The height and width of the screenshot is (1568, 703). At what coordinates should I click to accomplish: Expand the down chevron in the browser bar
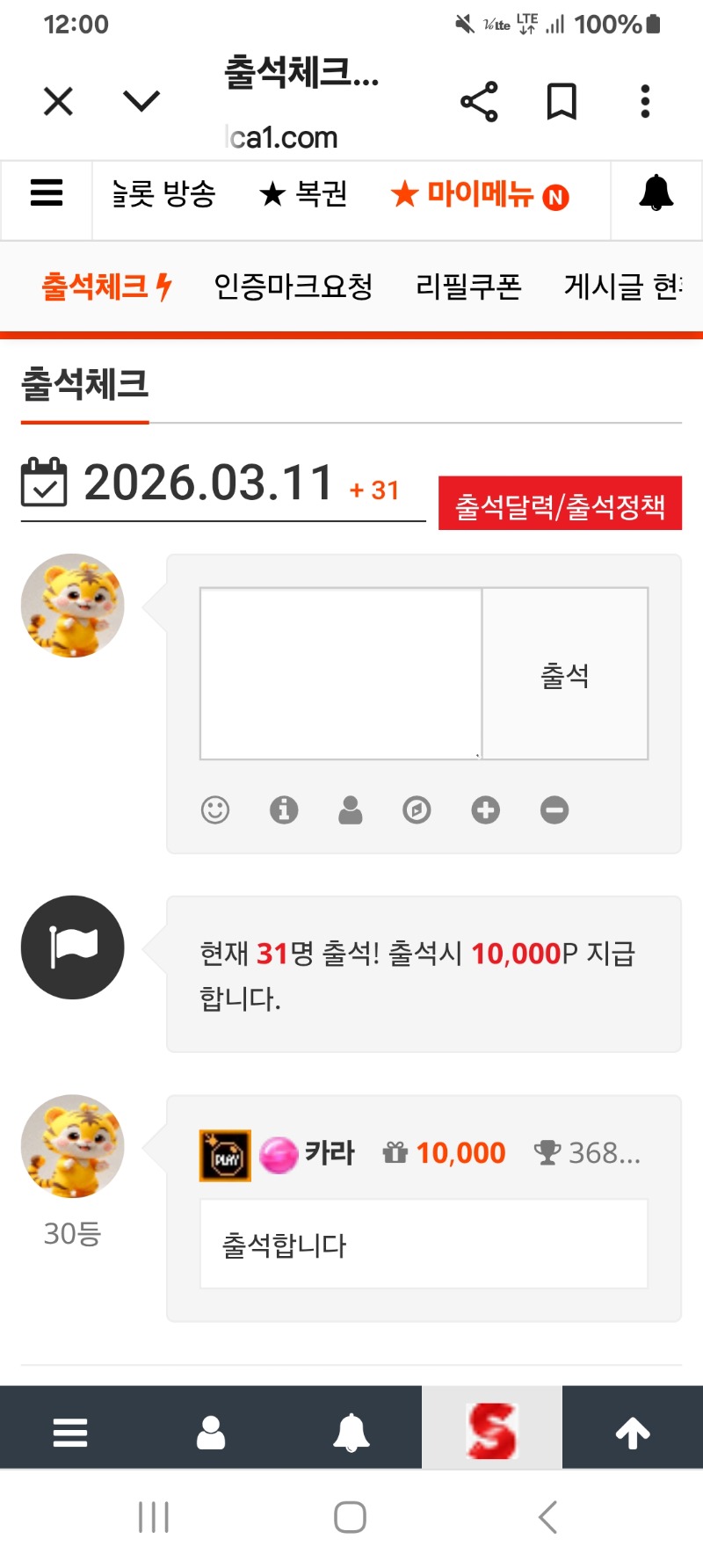pyautogui.click(x=141, y=102)
